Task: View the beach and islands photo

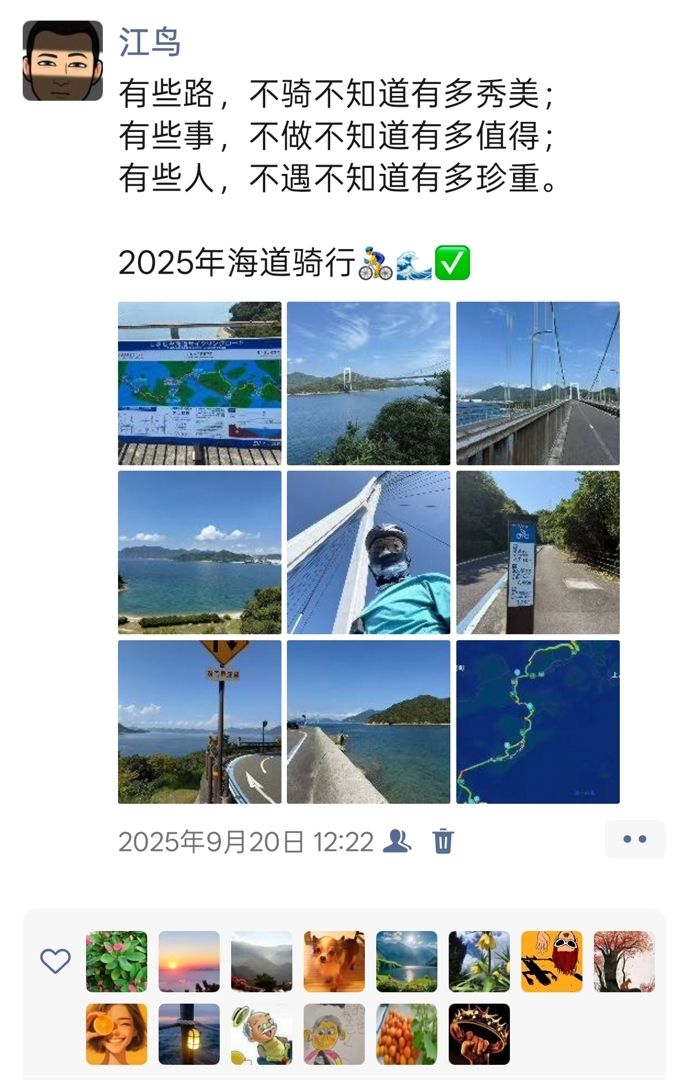Action: 200,552
